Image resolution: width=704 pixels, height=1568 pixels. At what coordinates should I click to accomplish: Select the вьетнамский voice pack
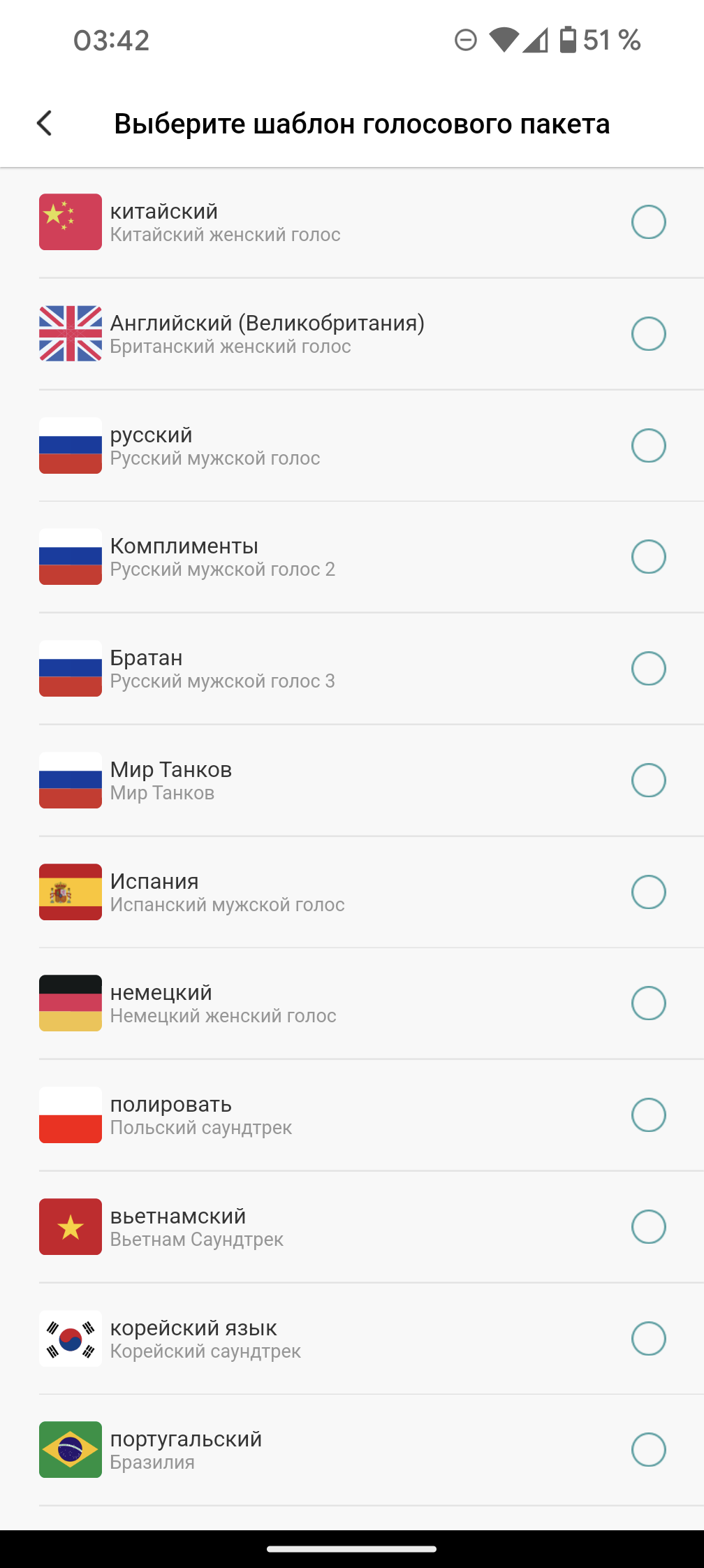tap(648, 1227)
